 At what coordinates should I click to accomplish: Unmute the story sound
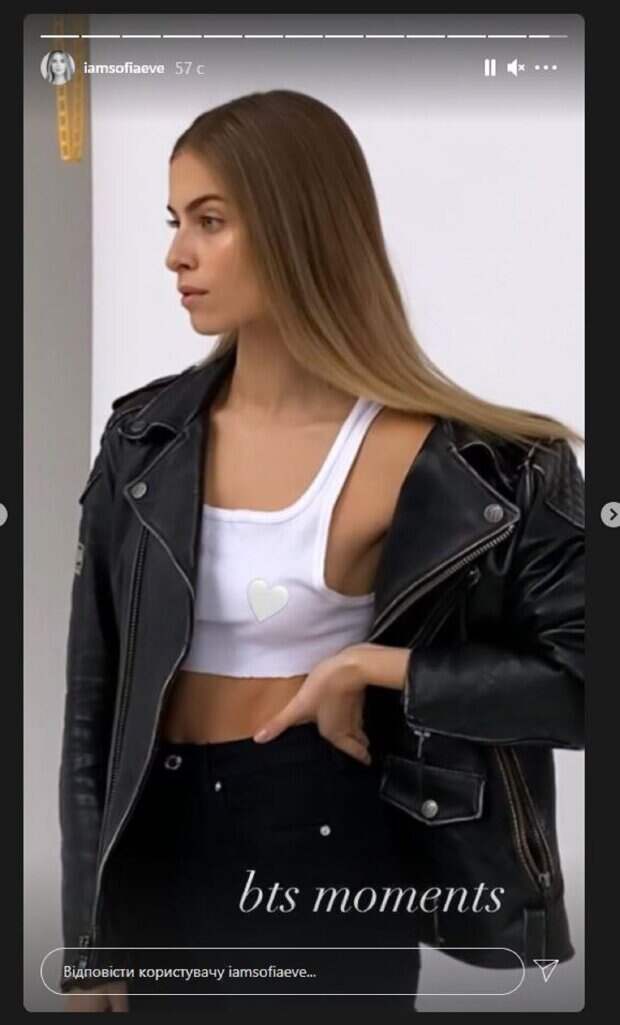point(516,68)
